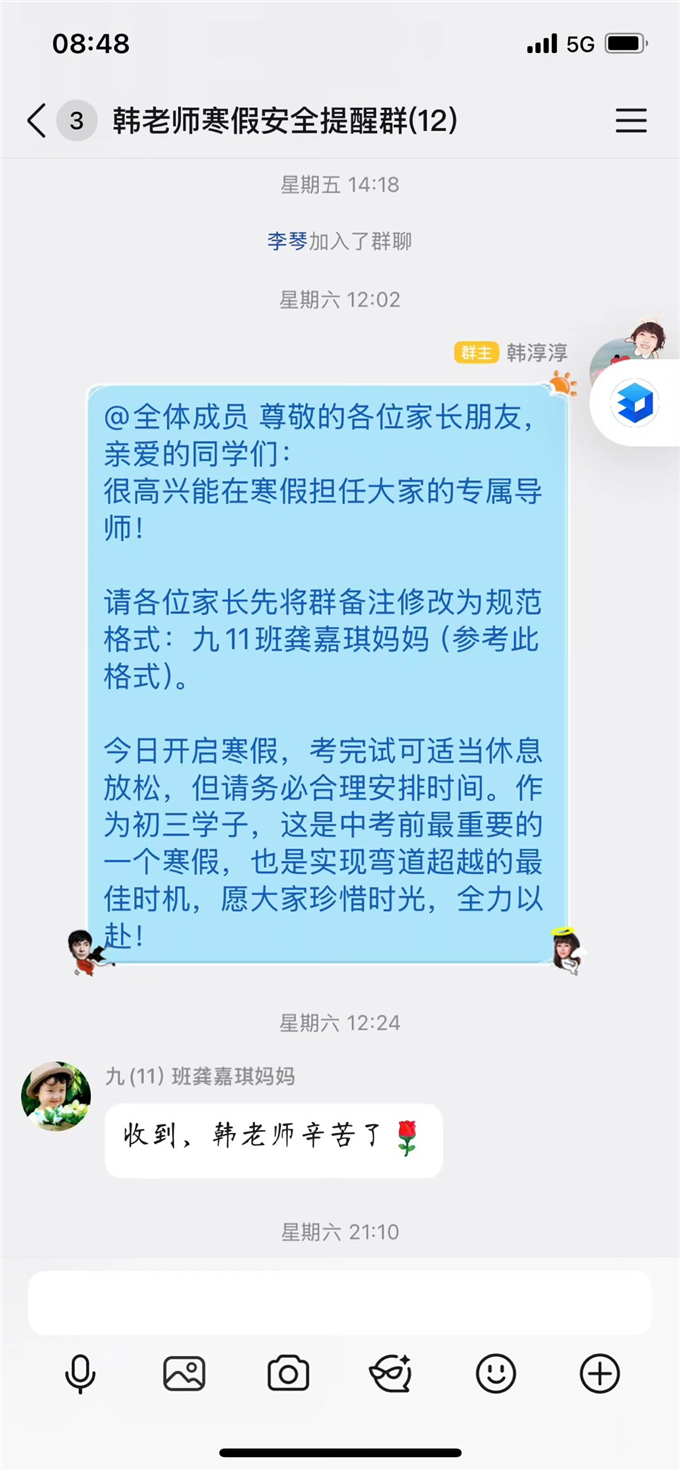Open the group settings menu
680x1471 pixels.
point(631,122)
